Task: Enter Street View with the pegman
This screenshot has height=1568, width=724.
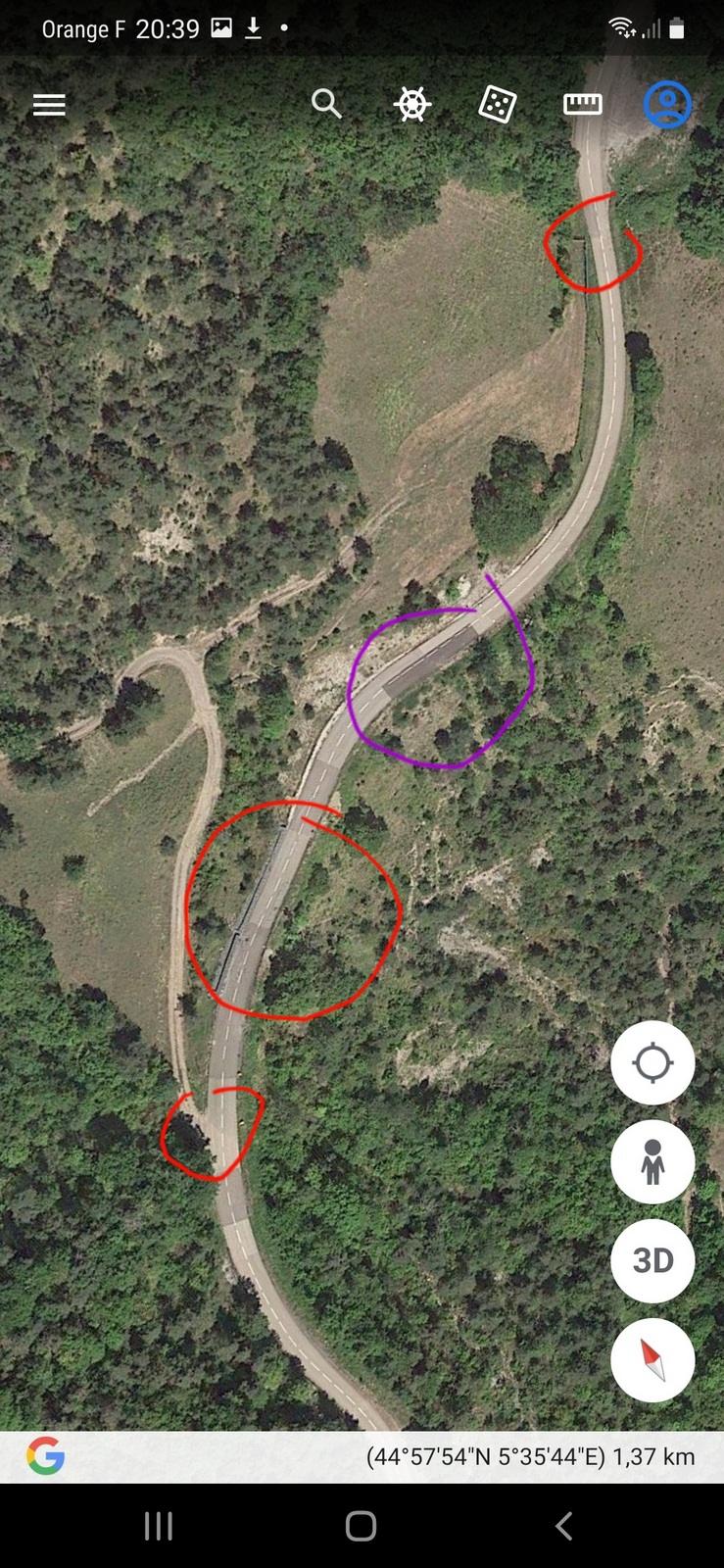Action: tap(652, 1162)
